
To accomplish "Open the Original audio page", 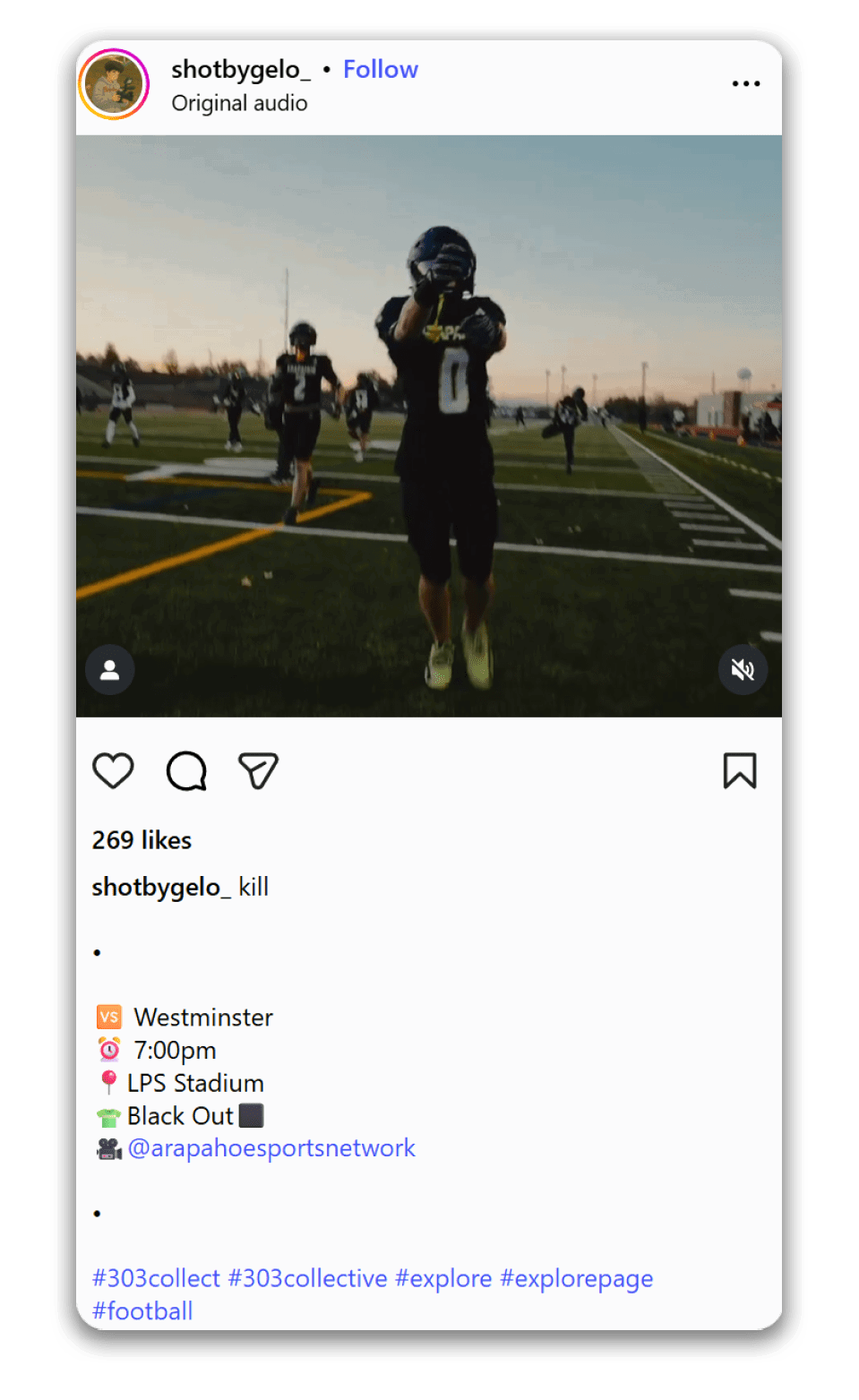I will click(x=239, y=104).
